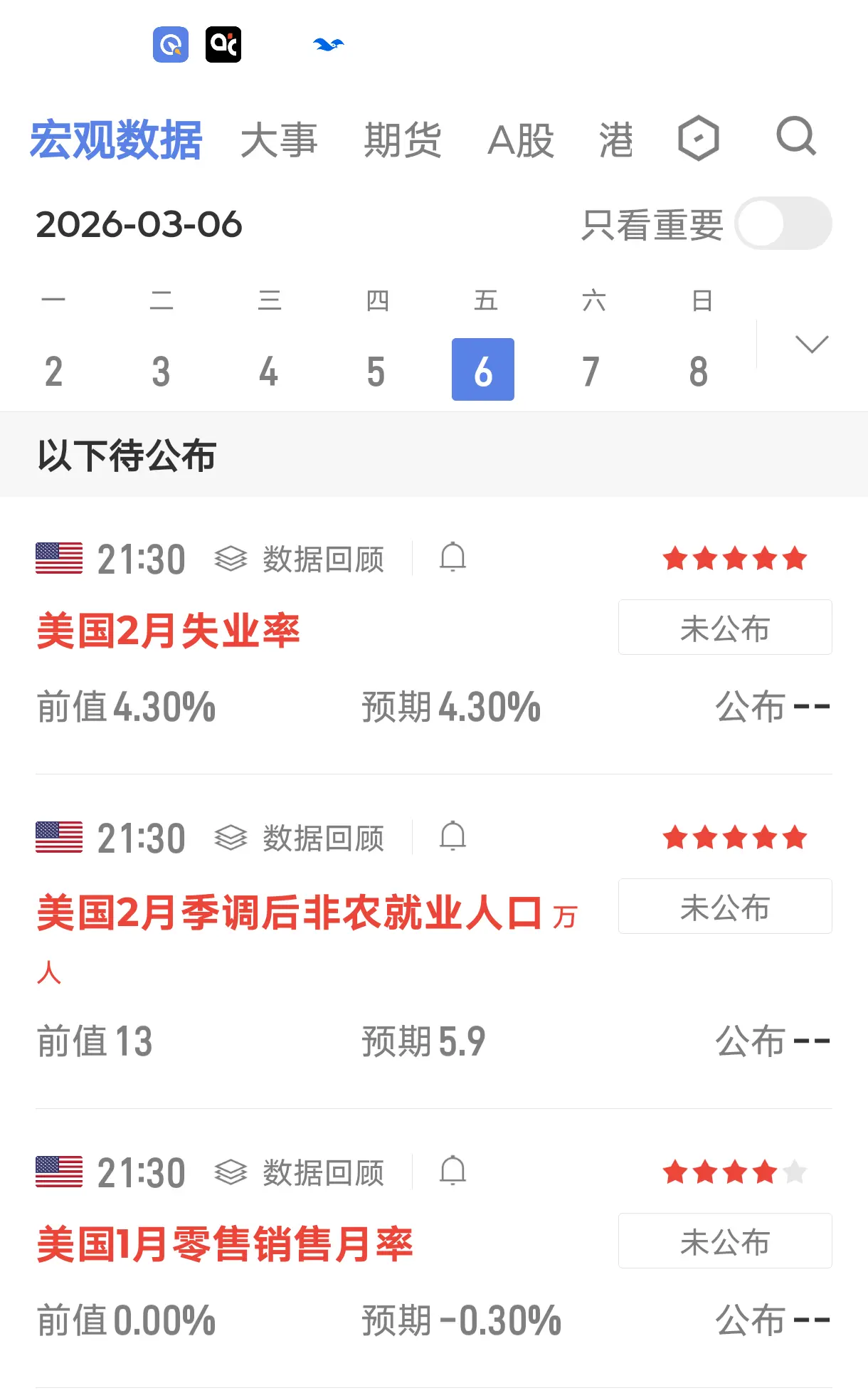Open 数据回顾 for 美国1月零售销售月率
The height and width of the screenshot is (1393, 868).
pos(300,1173)
